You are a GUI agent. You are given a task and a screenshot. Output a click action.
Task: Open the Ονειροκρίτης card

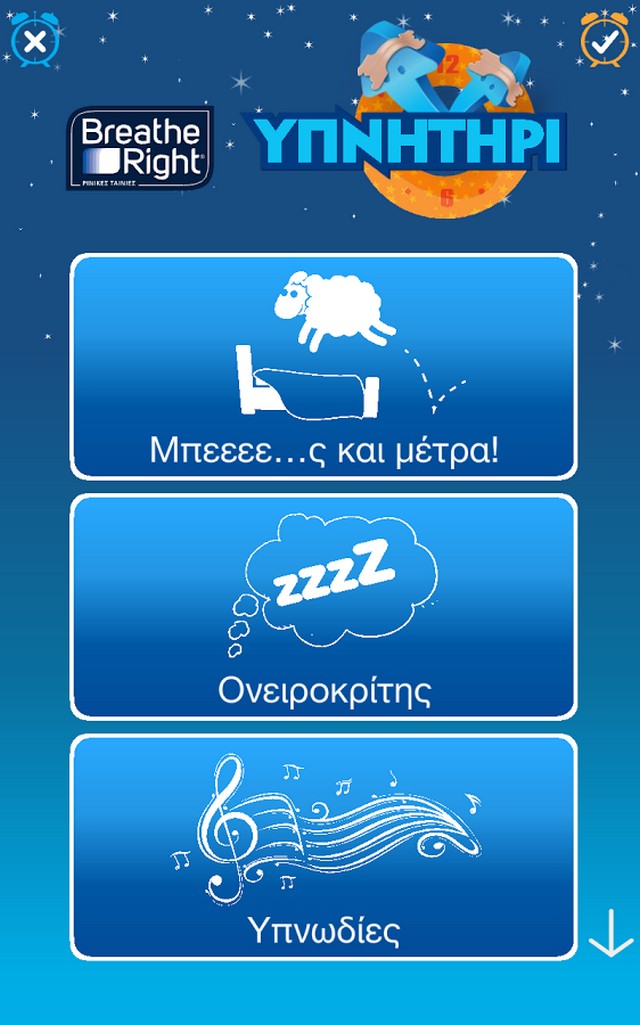click(324, 607)
